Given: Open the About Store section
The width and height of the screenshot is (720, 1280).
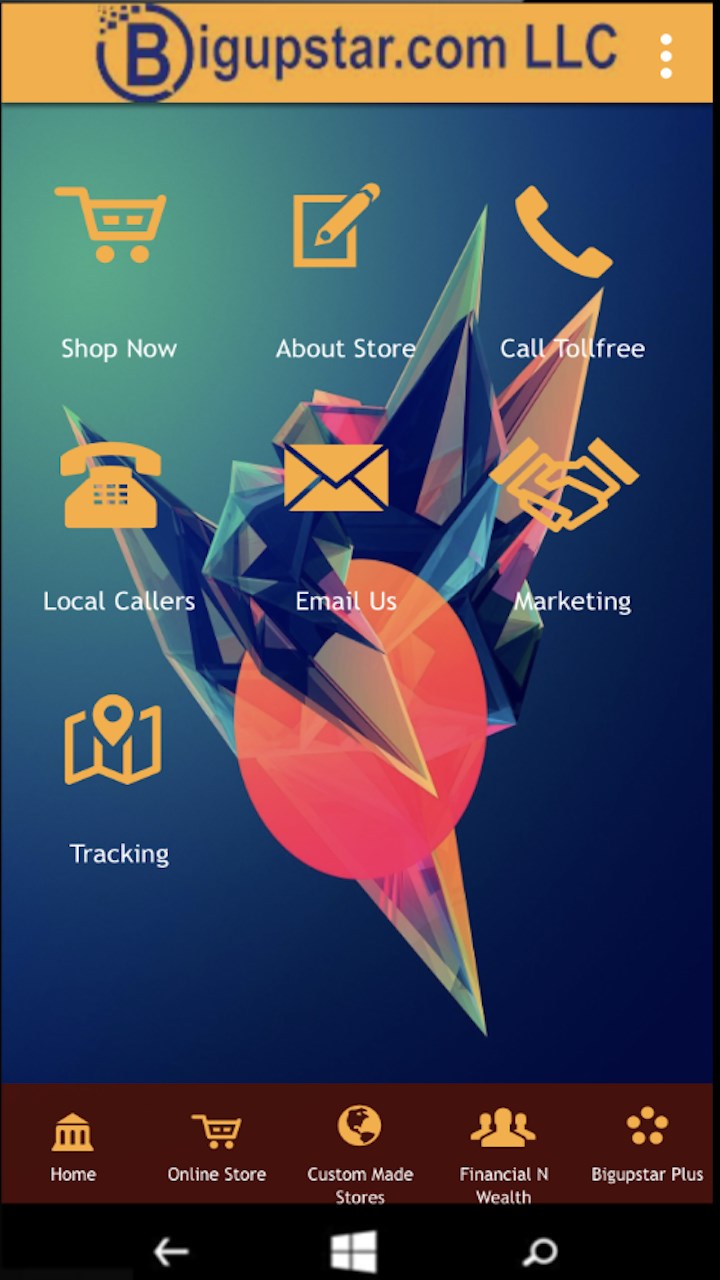Looking at the screenshot, I should pyautogui.click(x=338, y=226).
